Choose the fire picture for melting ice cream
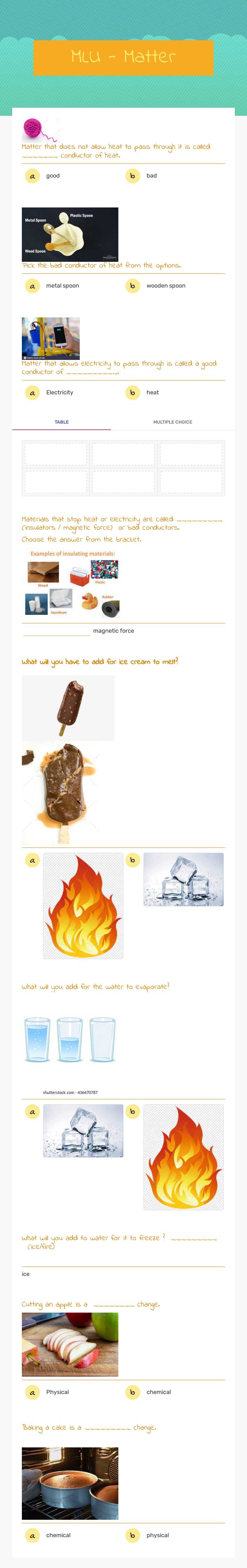The width and height of the screenshot is (247, 1568). tap(83, 905)
